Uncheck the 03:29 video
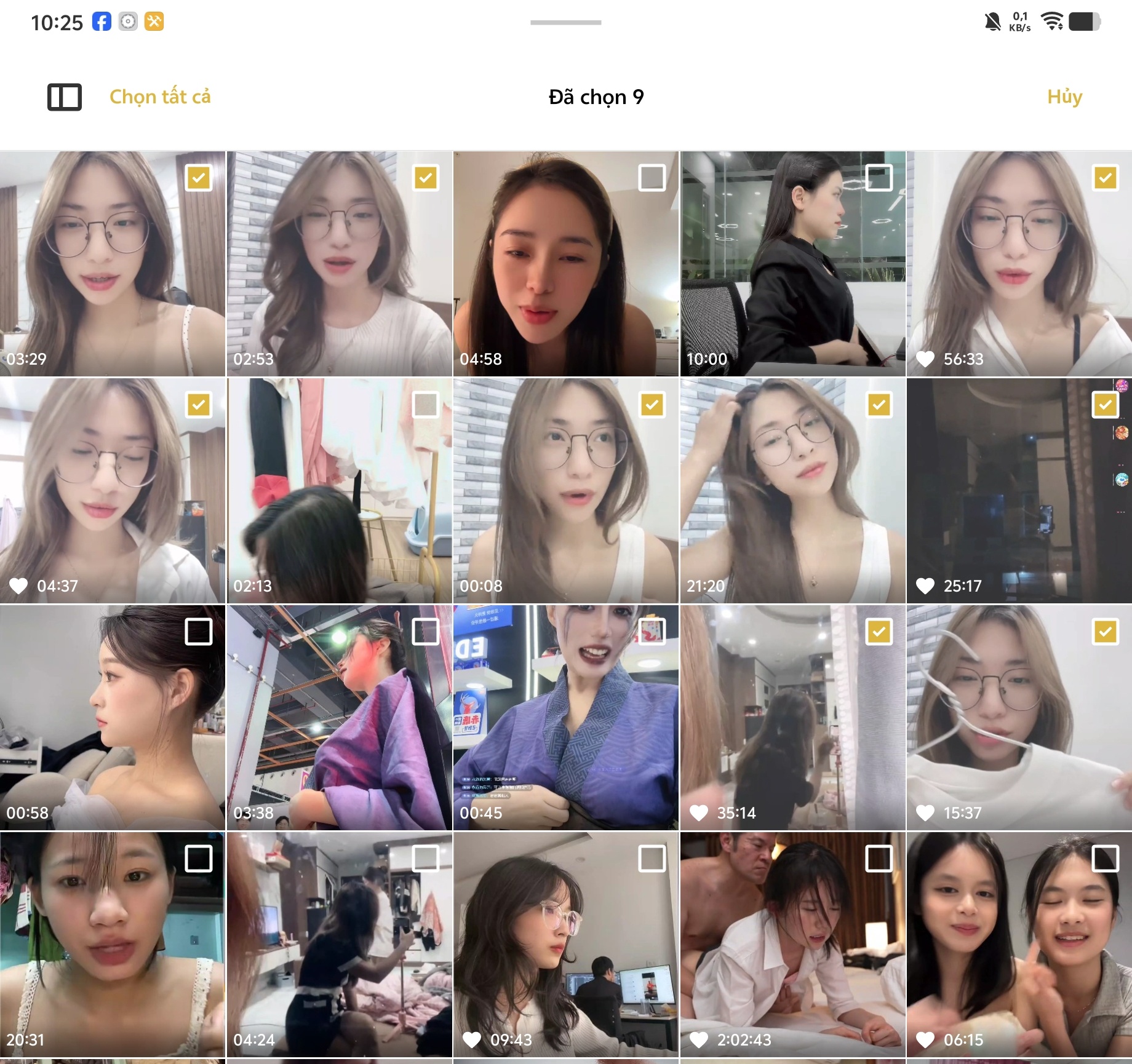This screenshot has width=1132, height=1064. tap(199, 178)
